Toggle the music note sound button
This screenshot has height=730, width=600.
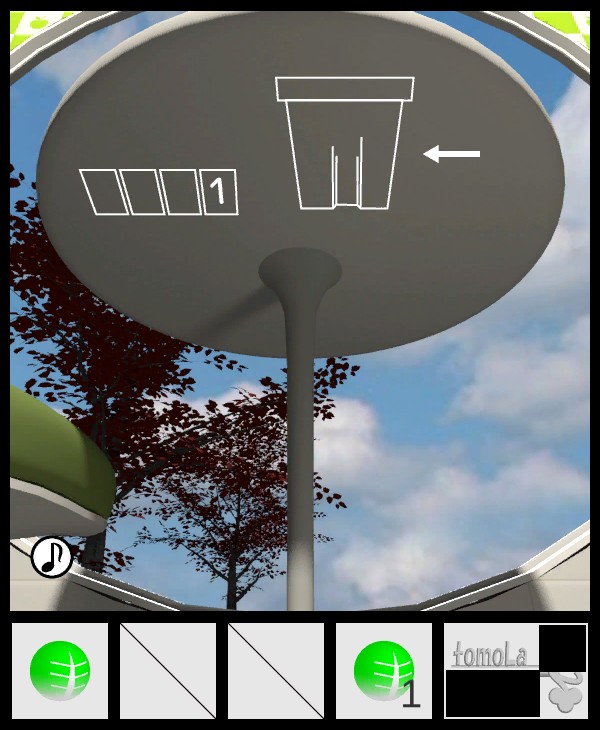coord(51,556)
